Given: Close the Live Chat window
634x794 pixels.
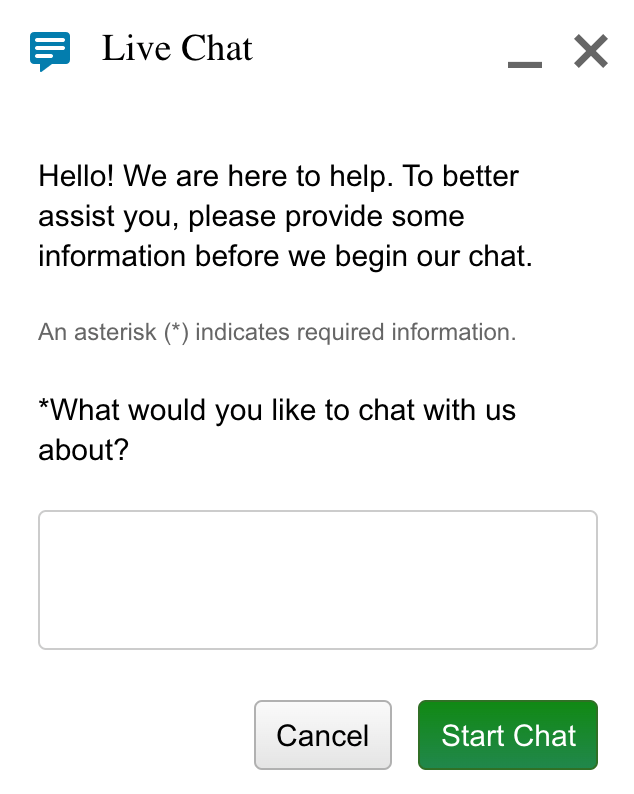Looking at the screenshot, I should point(591,51).
